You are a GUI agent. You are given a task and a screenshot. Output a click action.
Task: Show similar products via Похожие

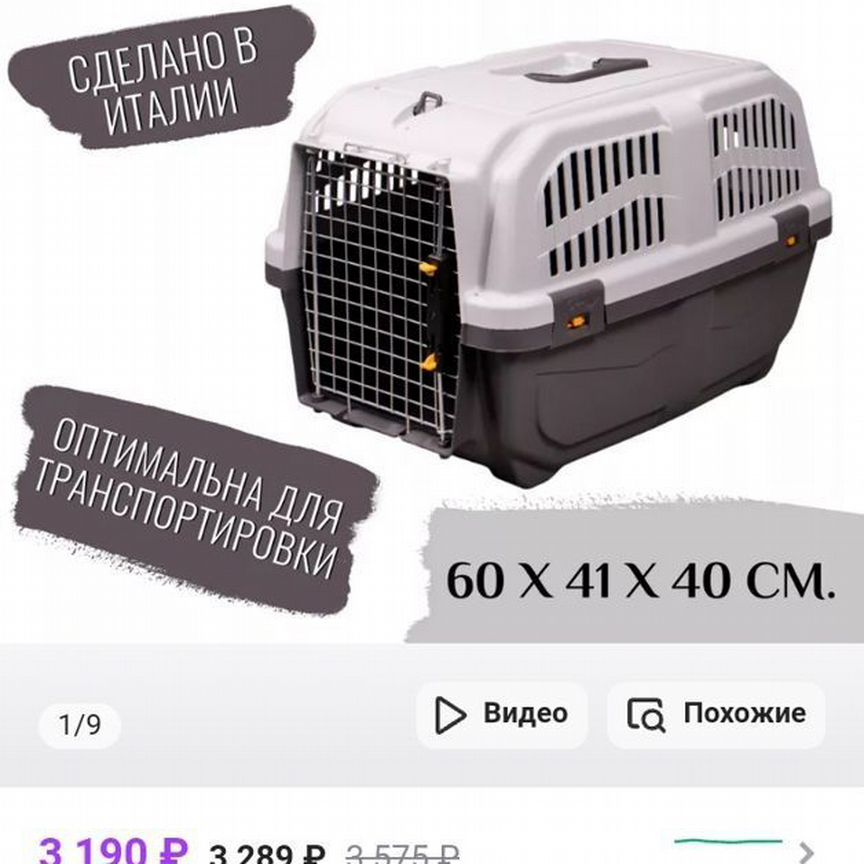coord(716,714)
